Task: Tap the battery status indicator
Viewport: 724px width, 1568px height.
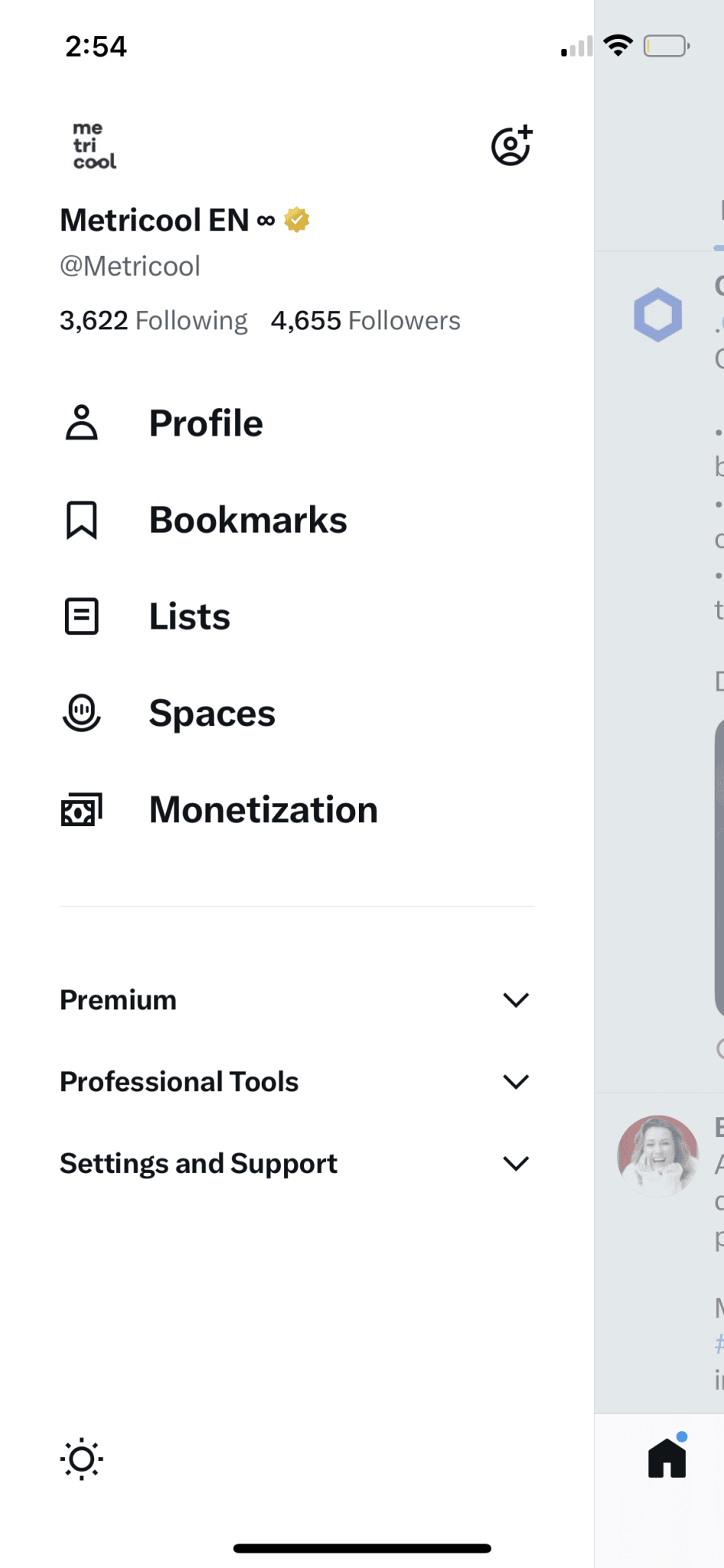Action: pyautogui.click(x=665, y=46)
